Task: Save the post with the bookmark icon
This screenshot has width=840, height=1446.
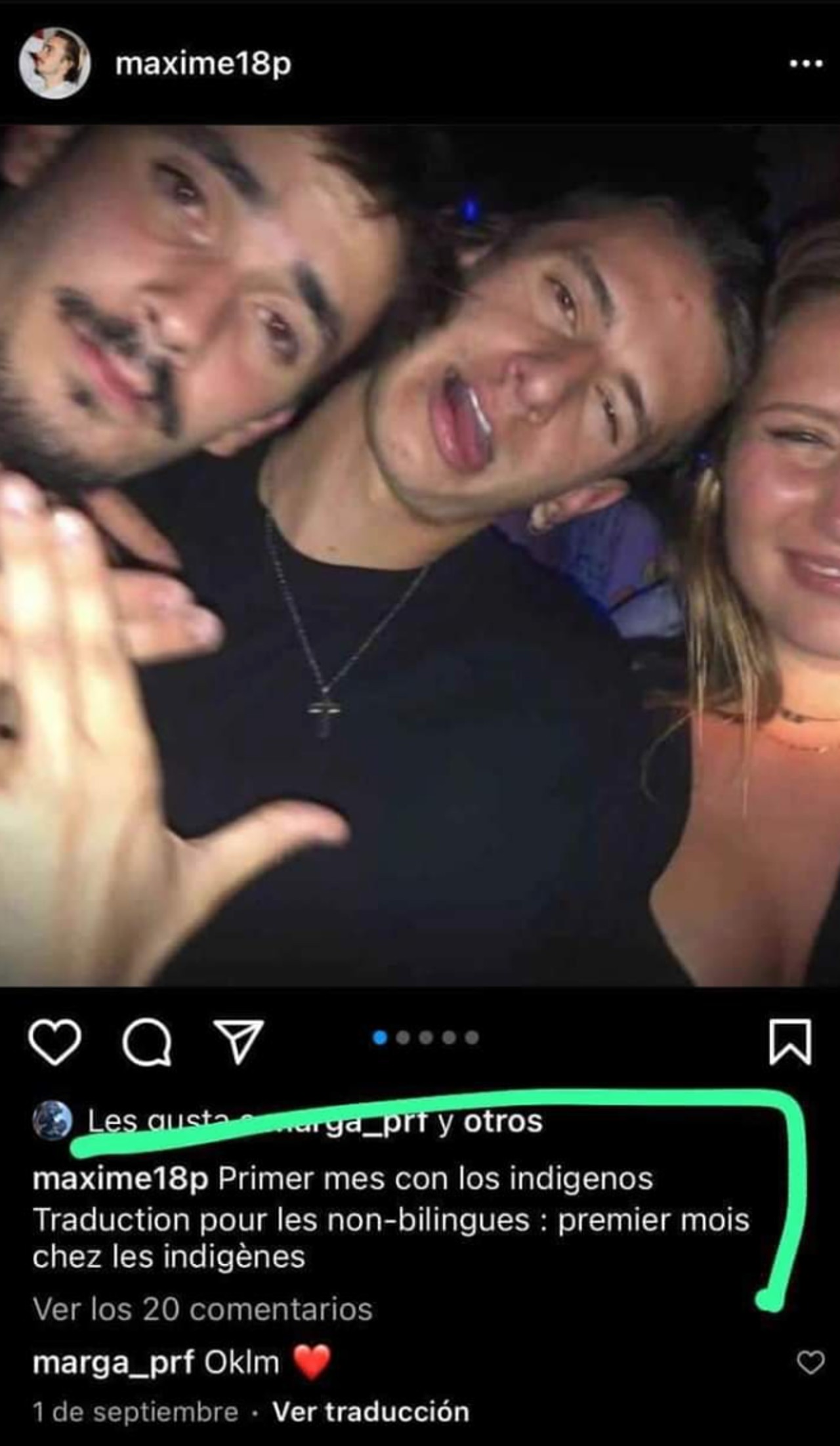Action: coord(790,1042)
